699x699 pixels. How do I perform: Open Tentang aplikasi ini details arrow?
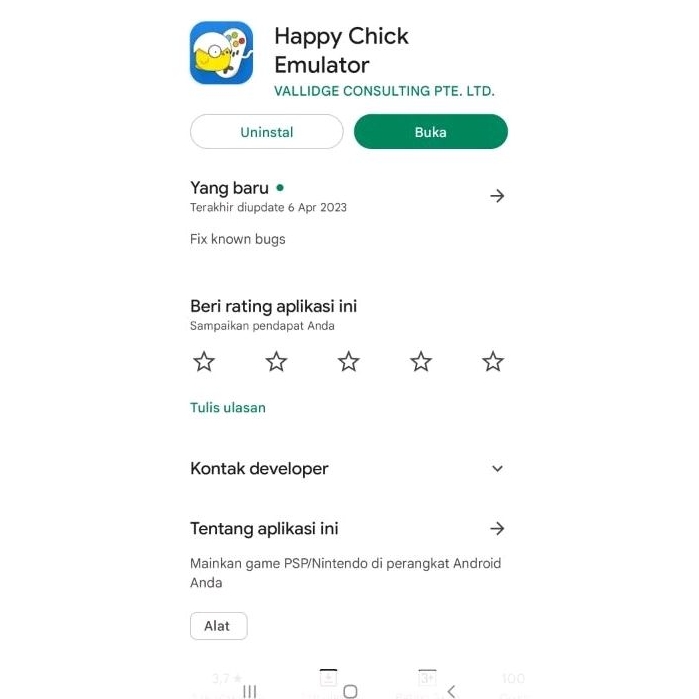tap(497, 529)
